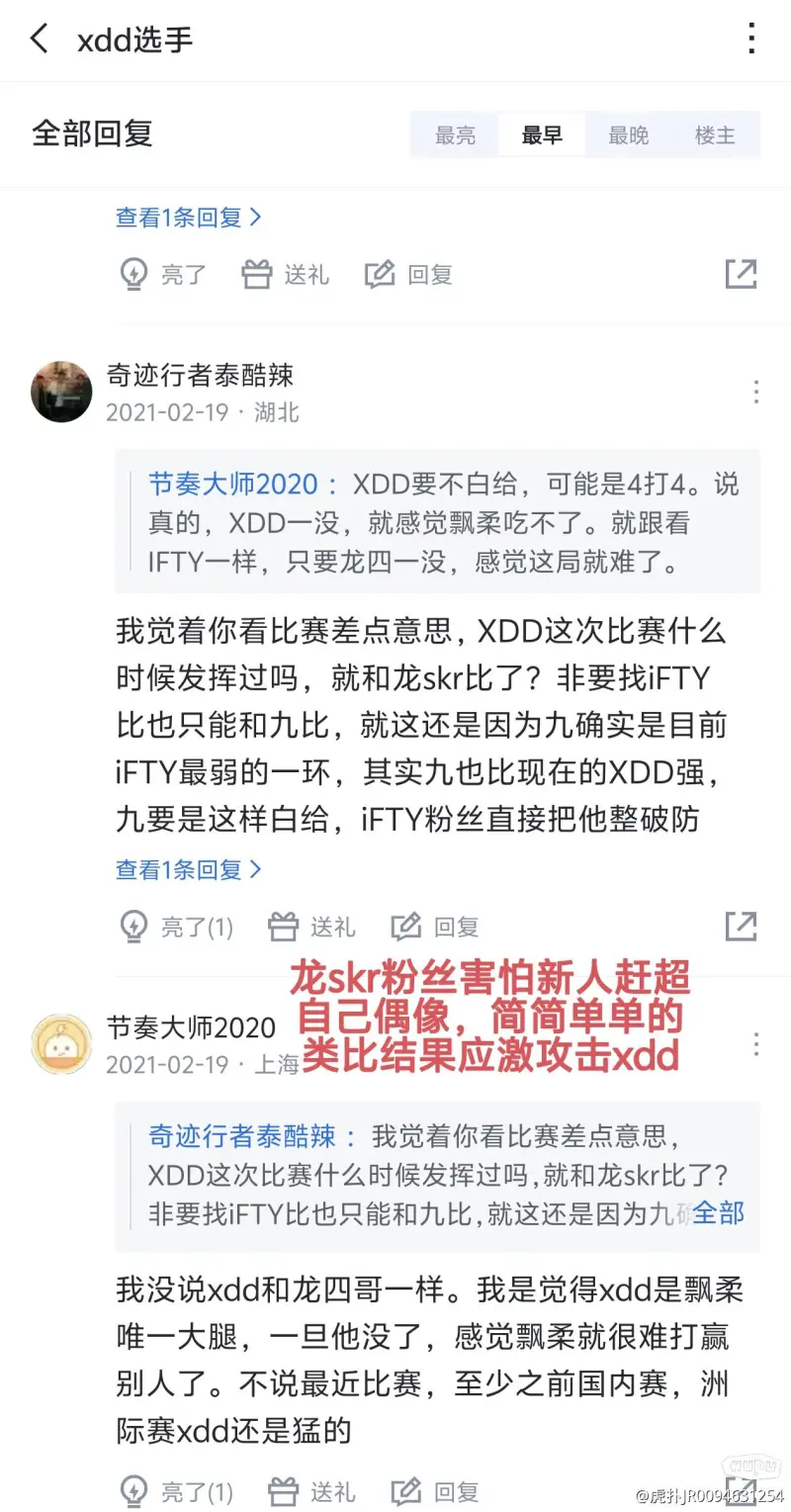Open more options for 节奏大师2020's comment
The image size is (791, 1512).
point(755,1044)
